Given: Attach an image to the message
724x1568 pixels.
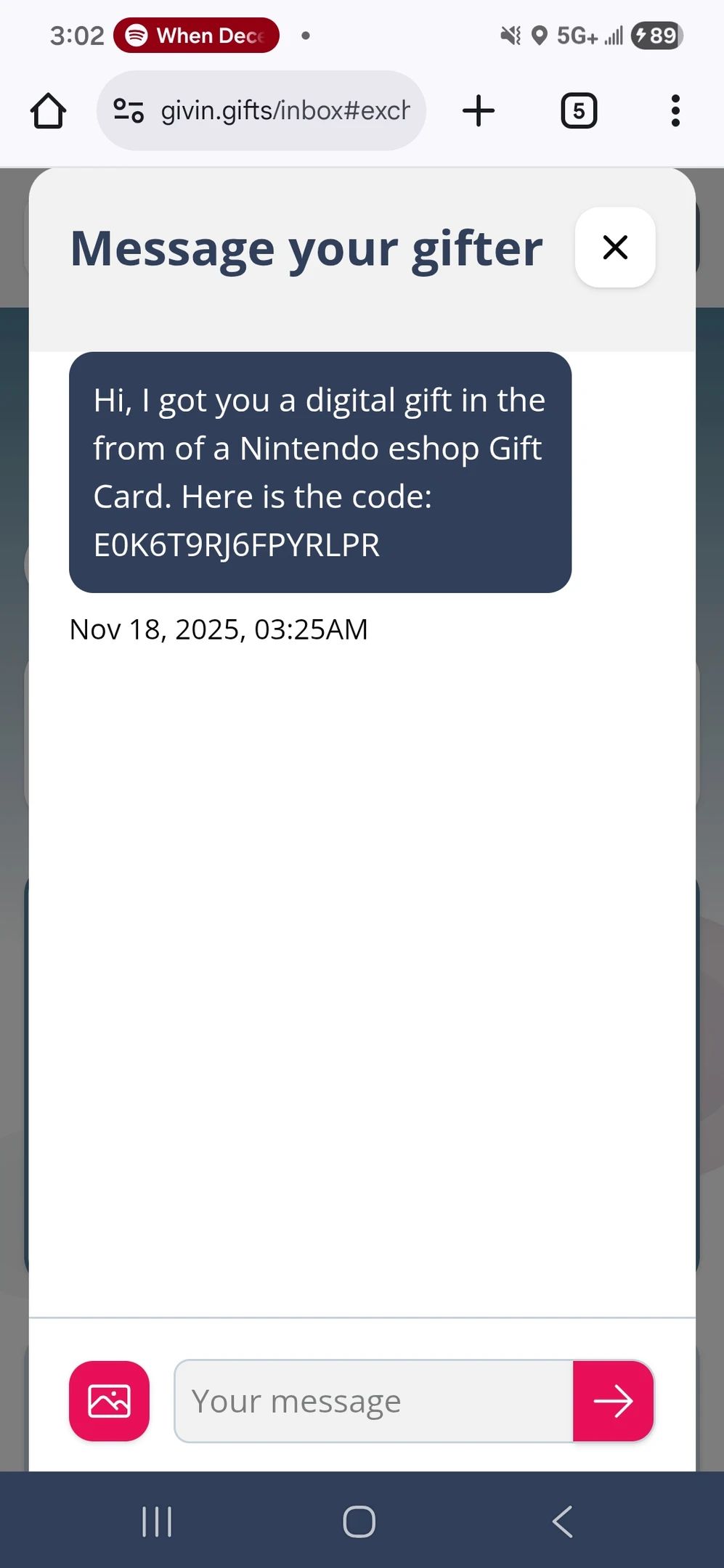Looking at the screenshot, I should tap(109, 1400).
